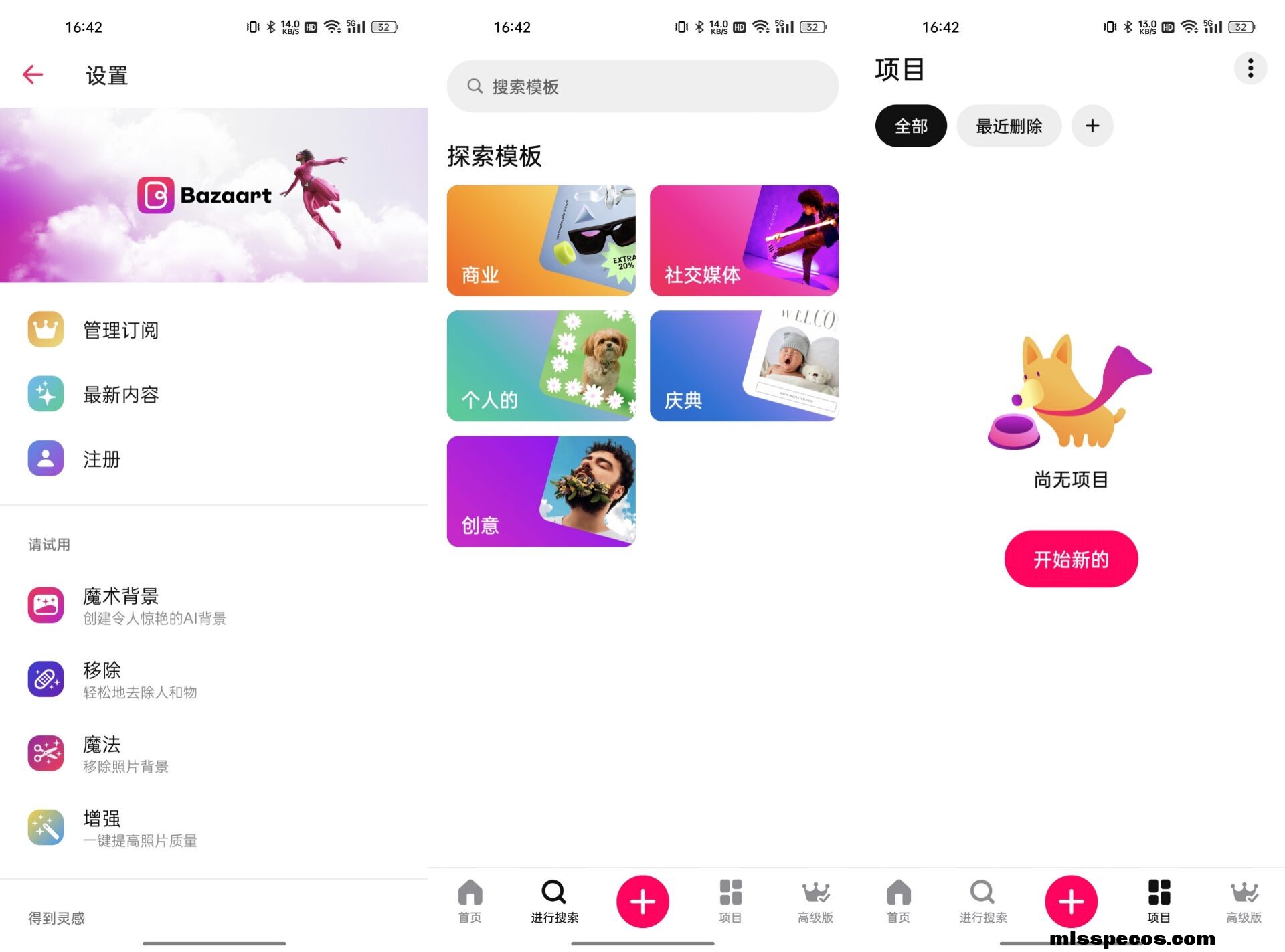Screen dimensions: 1285x952
Task: Select the 全部 filter chip
Action: point(910,126)
